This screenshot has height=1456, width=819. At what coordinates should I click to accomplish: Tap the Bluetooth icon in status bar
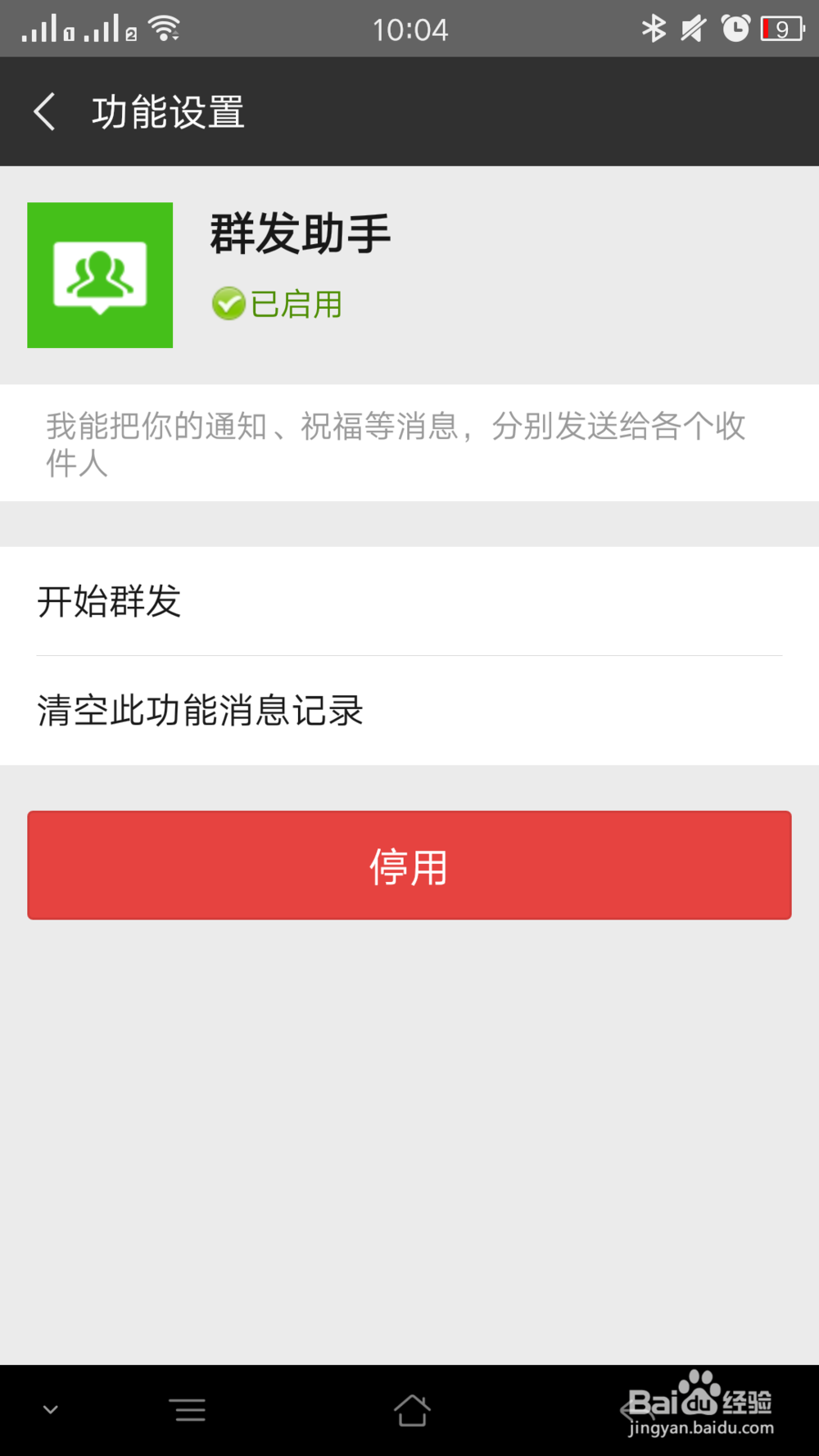(x=653, y=28)
